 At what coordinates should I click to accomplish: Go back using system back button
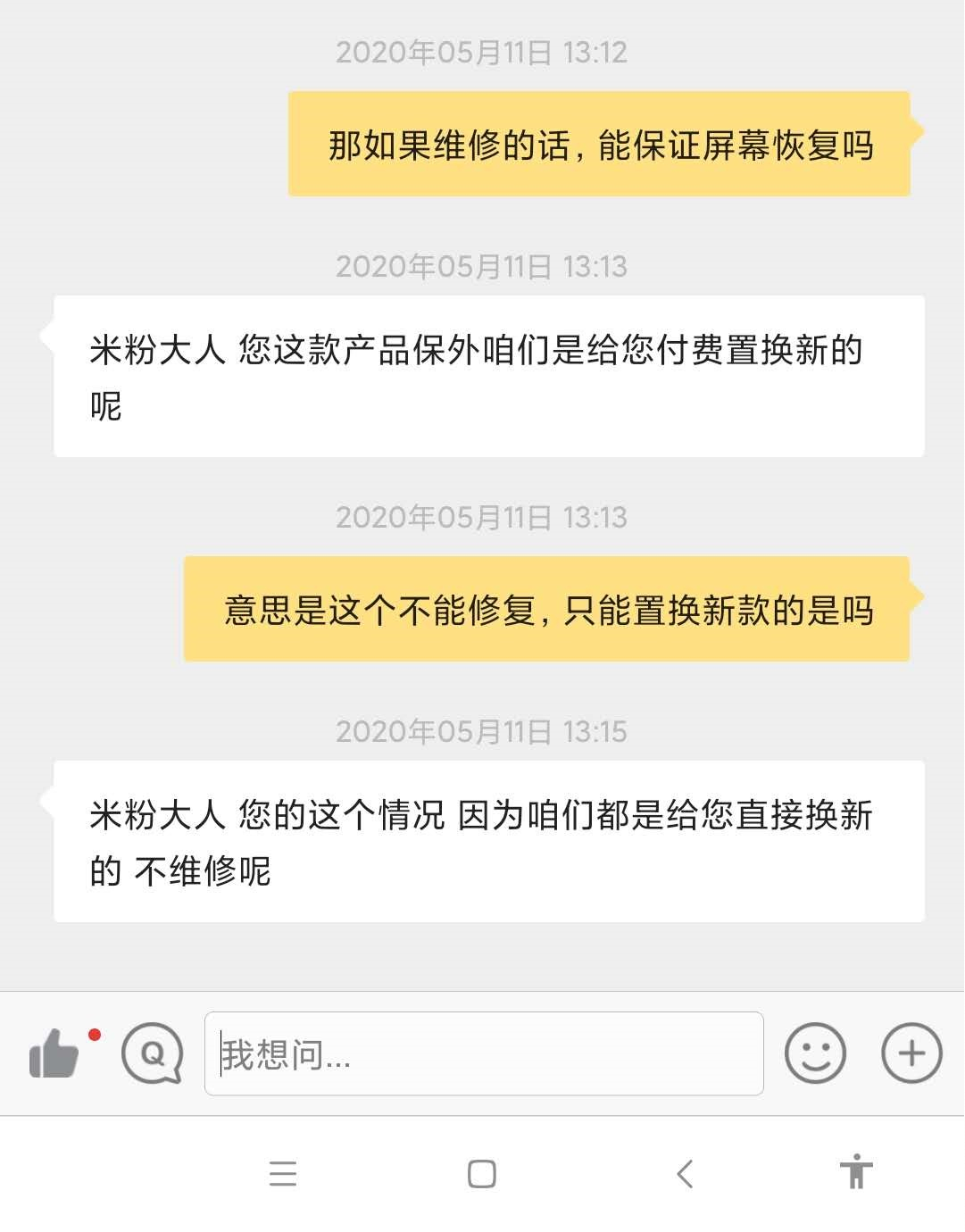(685, 1174)
